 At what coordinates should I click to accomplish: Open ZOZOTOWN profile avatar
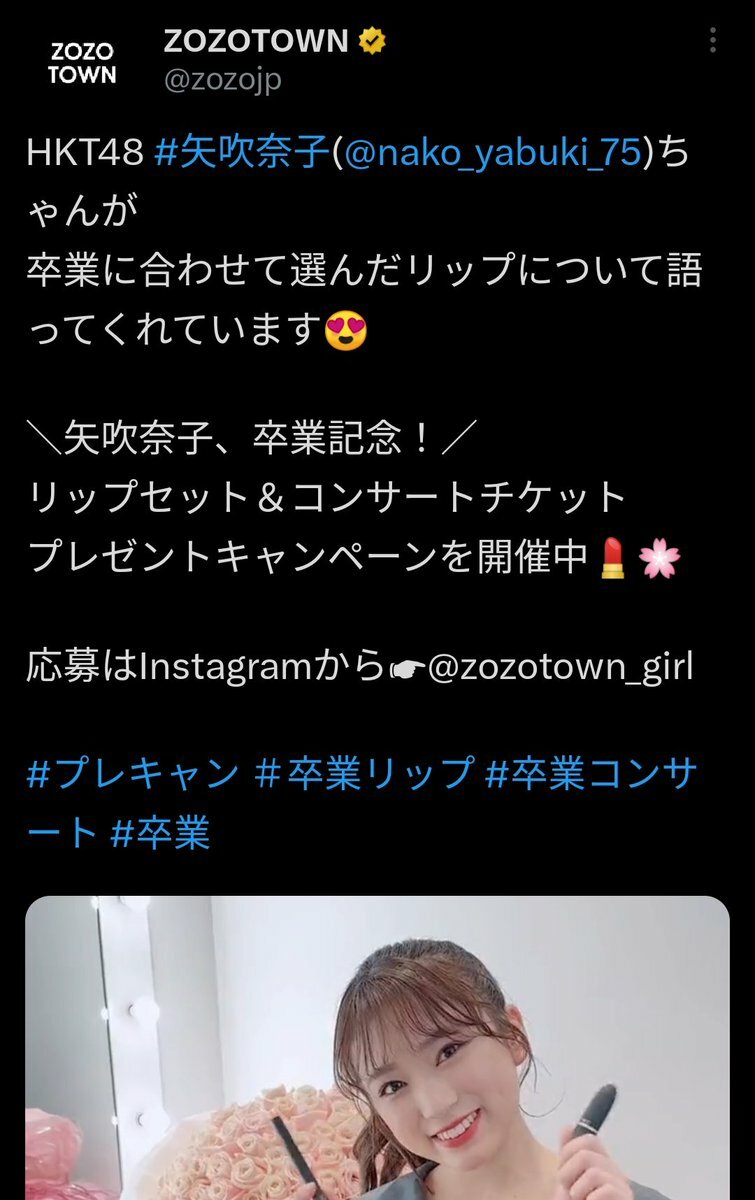click(x=82, y=62)
